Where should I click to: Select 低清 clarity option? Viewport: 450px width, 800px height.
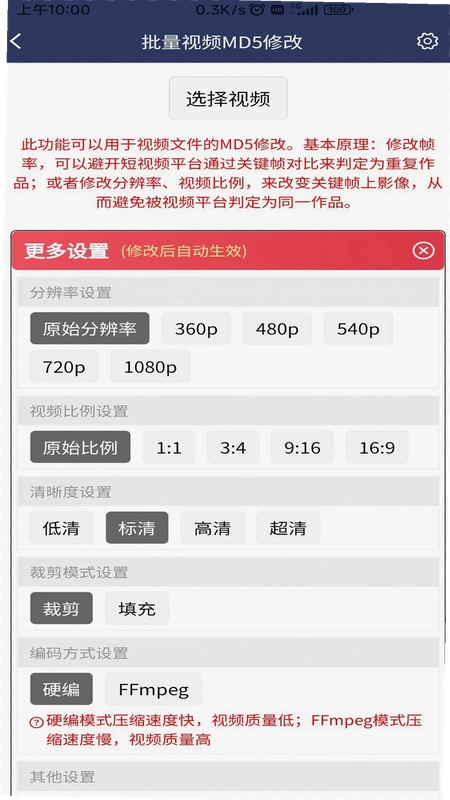61,528
